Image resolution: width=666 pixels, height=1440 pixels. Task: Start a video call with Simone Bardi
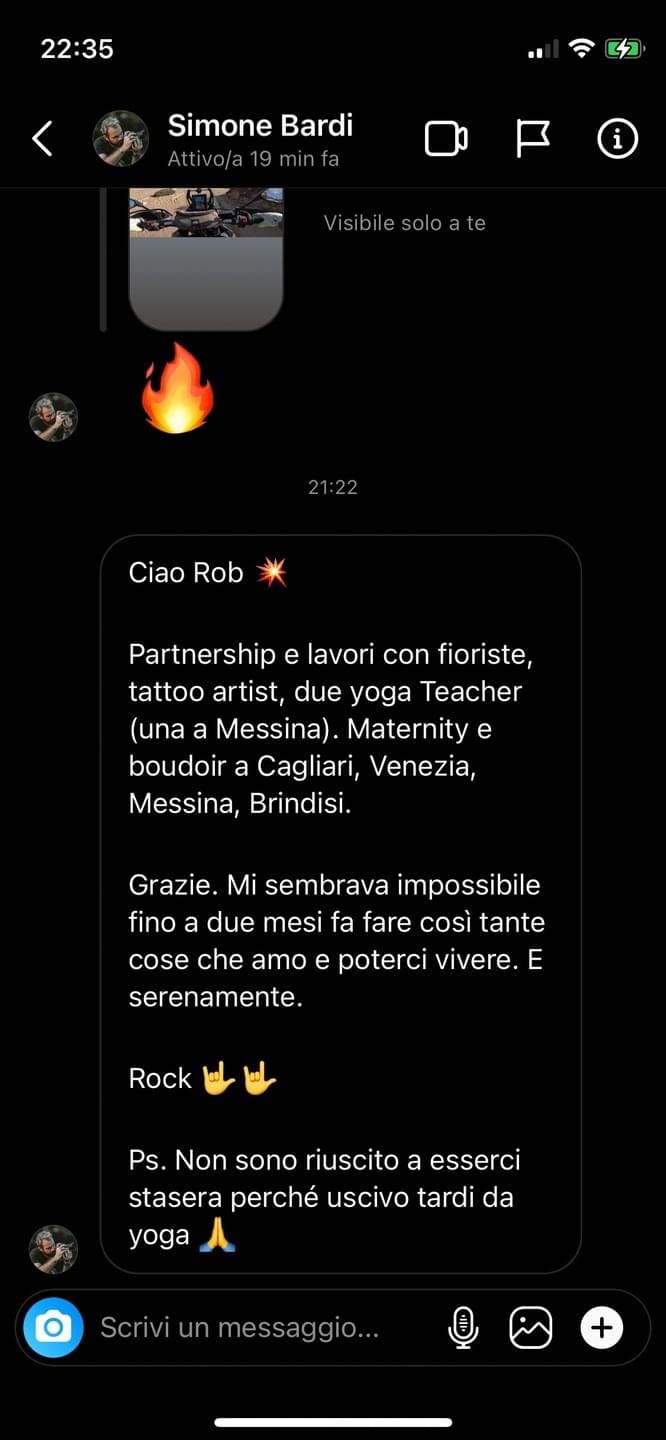click(x=446, y=139)
